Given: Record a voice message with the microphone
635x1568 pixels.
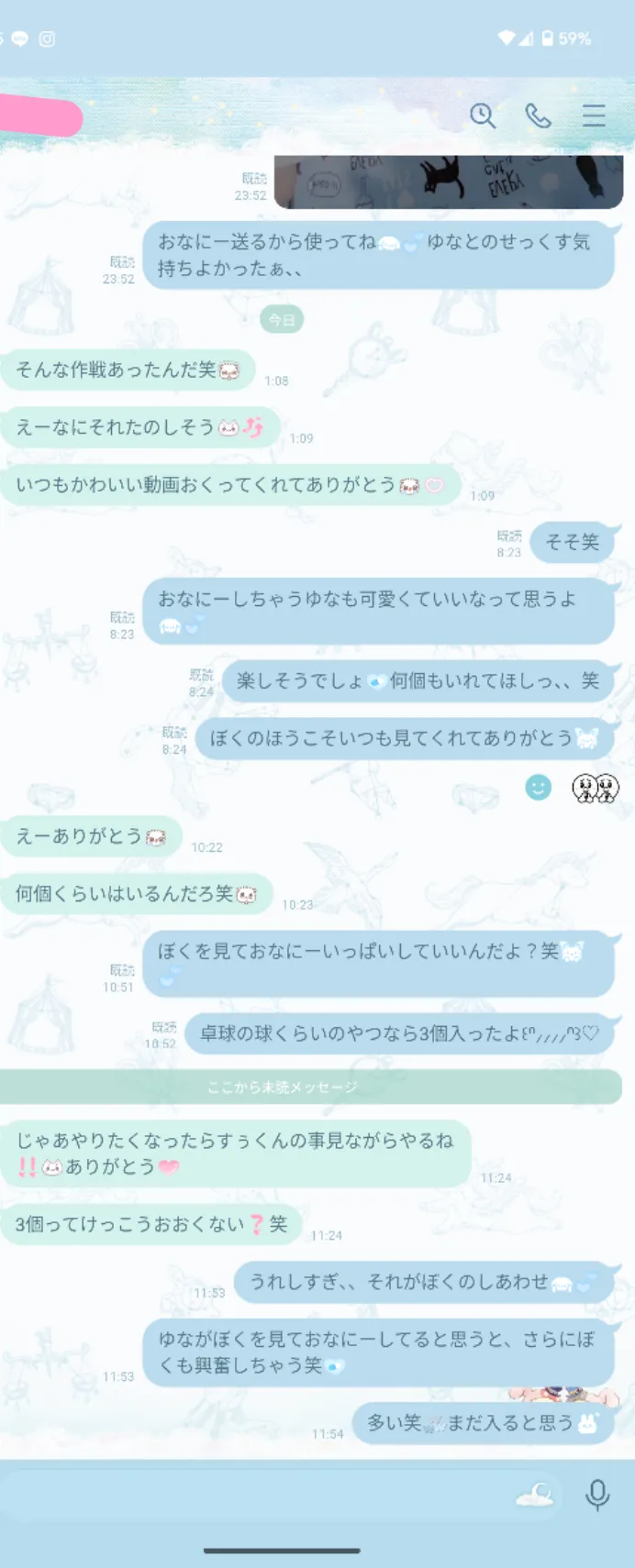Looking at the screenshot, I should click(597, 1495).
